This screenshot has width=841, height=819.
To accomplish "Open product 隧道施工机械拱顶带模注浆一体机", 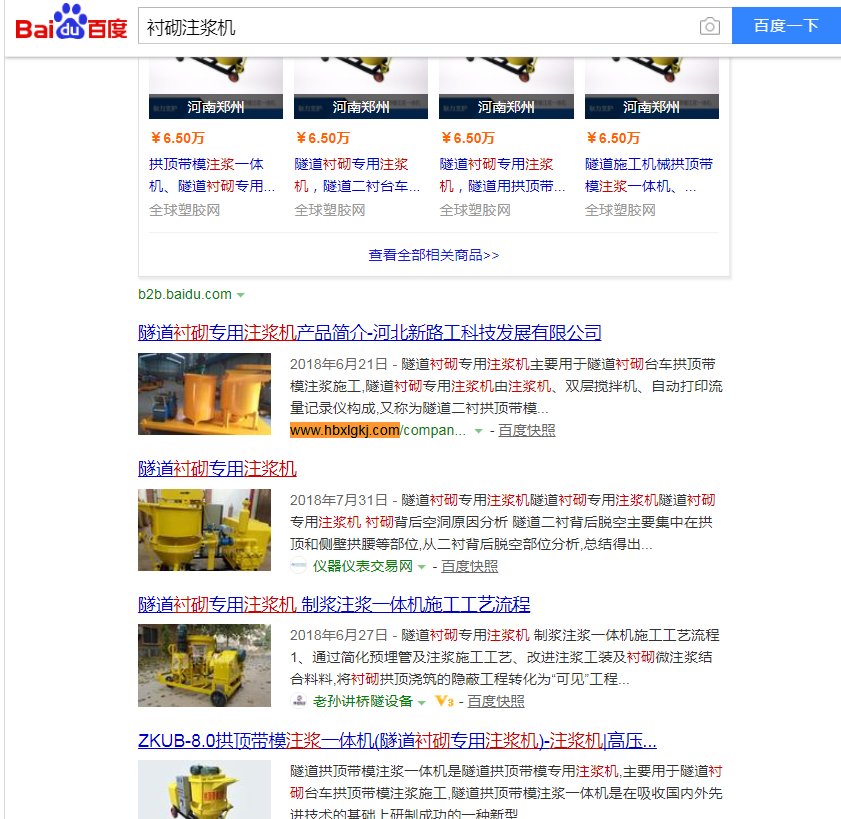I will click(x=649, y=175).
